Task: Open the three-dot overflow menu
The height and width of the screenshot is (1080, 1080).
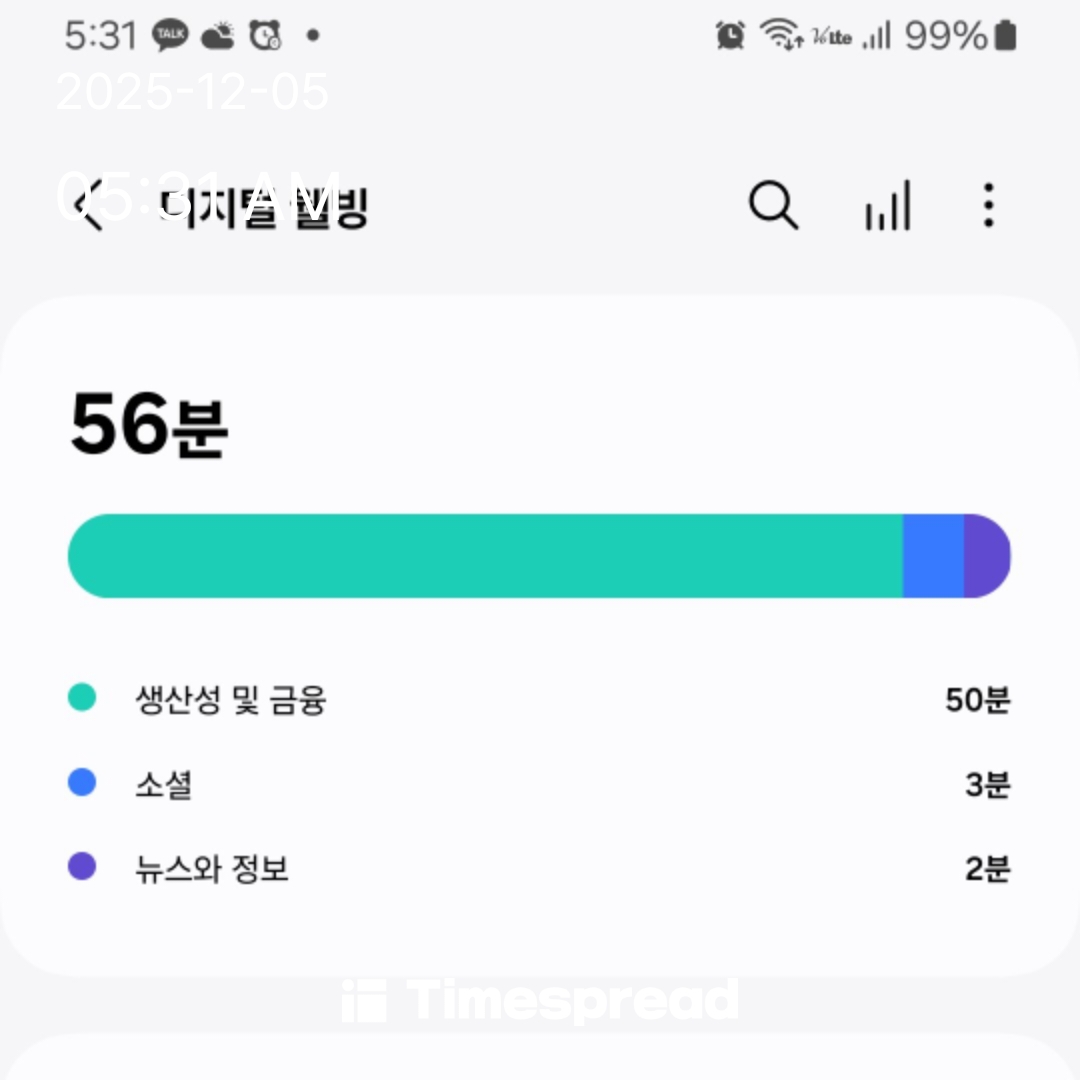Action: click(x=988, y=206)
